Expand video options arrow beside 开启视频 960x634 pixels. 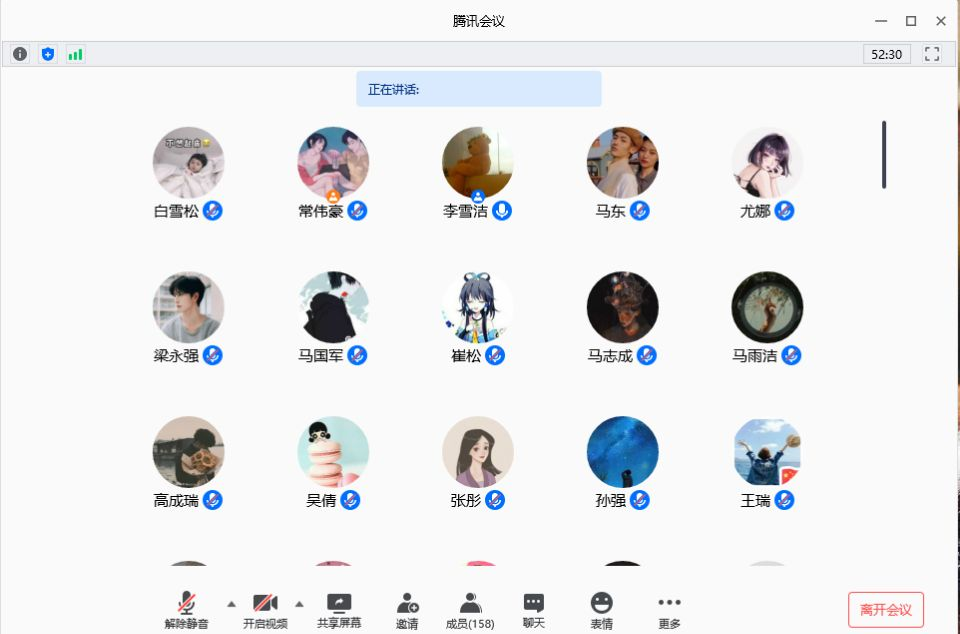tap(299, 604)
